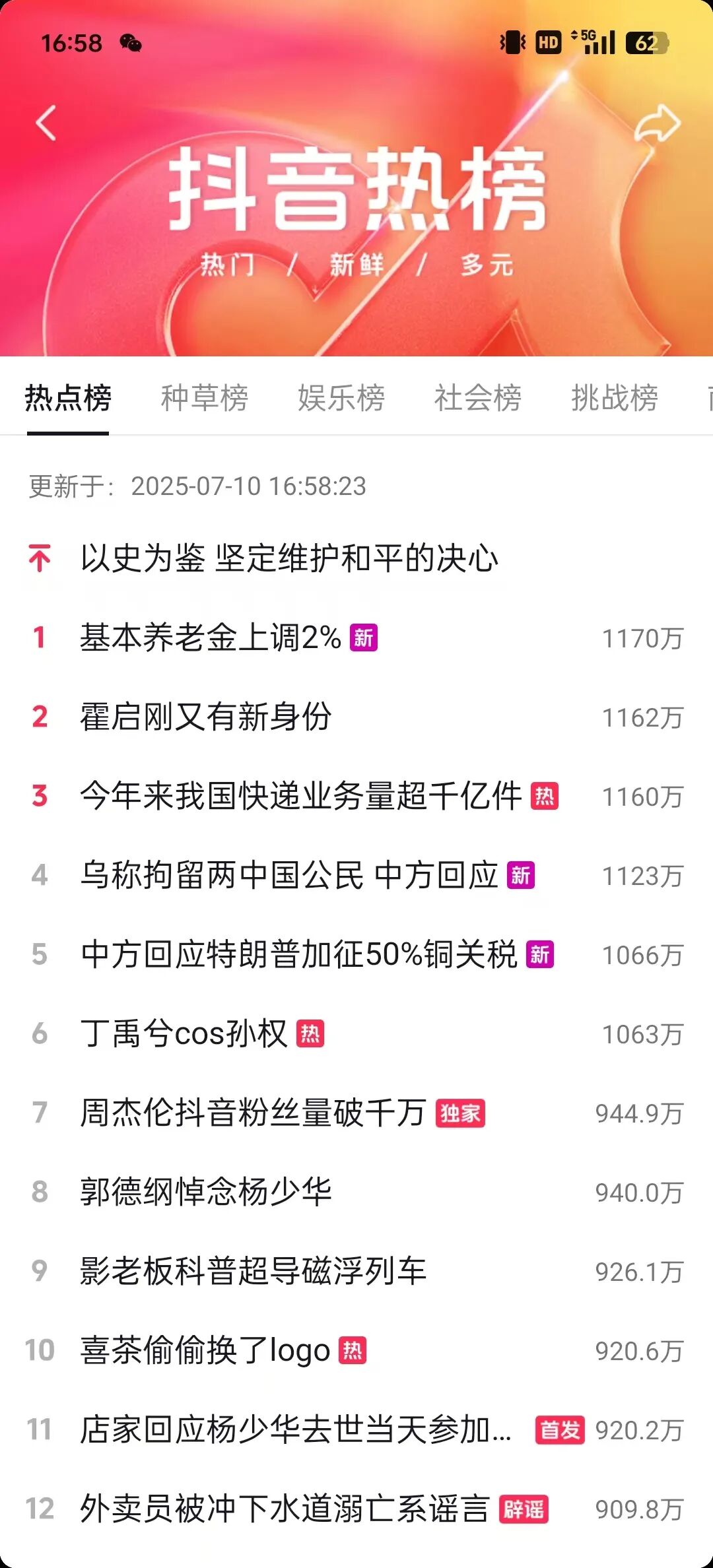Click the 新 badge beside 乌称拘留两中国公民
Viewport: 713px width, 1568px height.
pos(522,876)
